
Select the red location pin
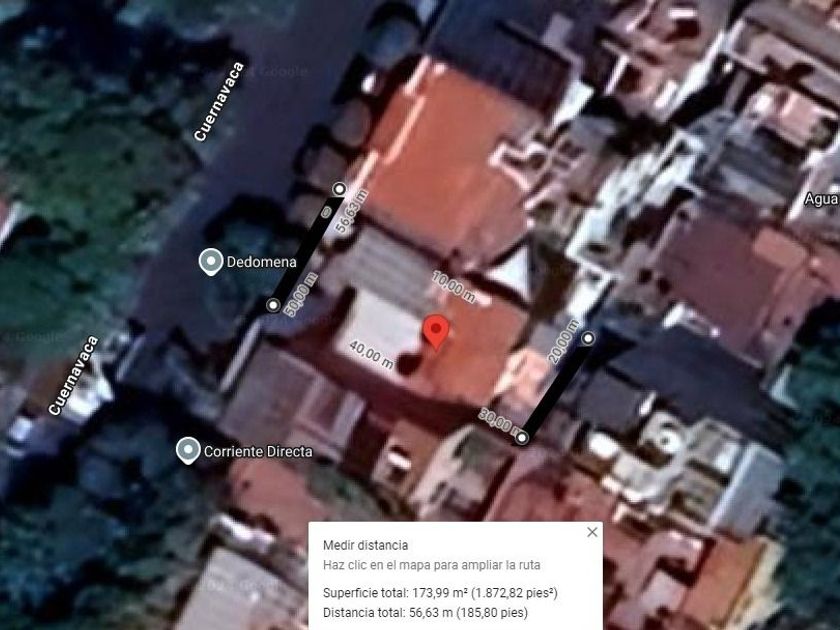[x=436, y=332]
